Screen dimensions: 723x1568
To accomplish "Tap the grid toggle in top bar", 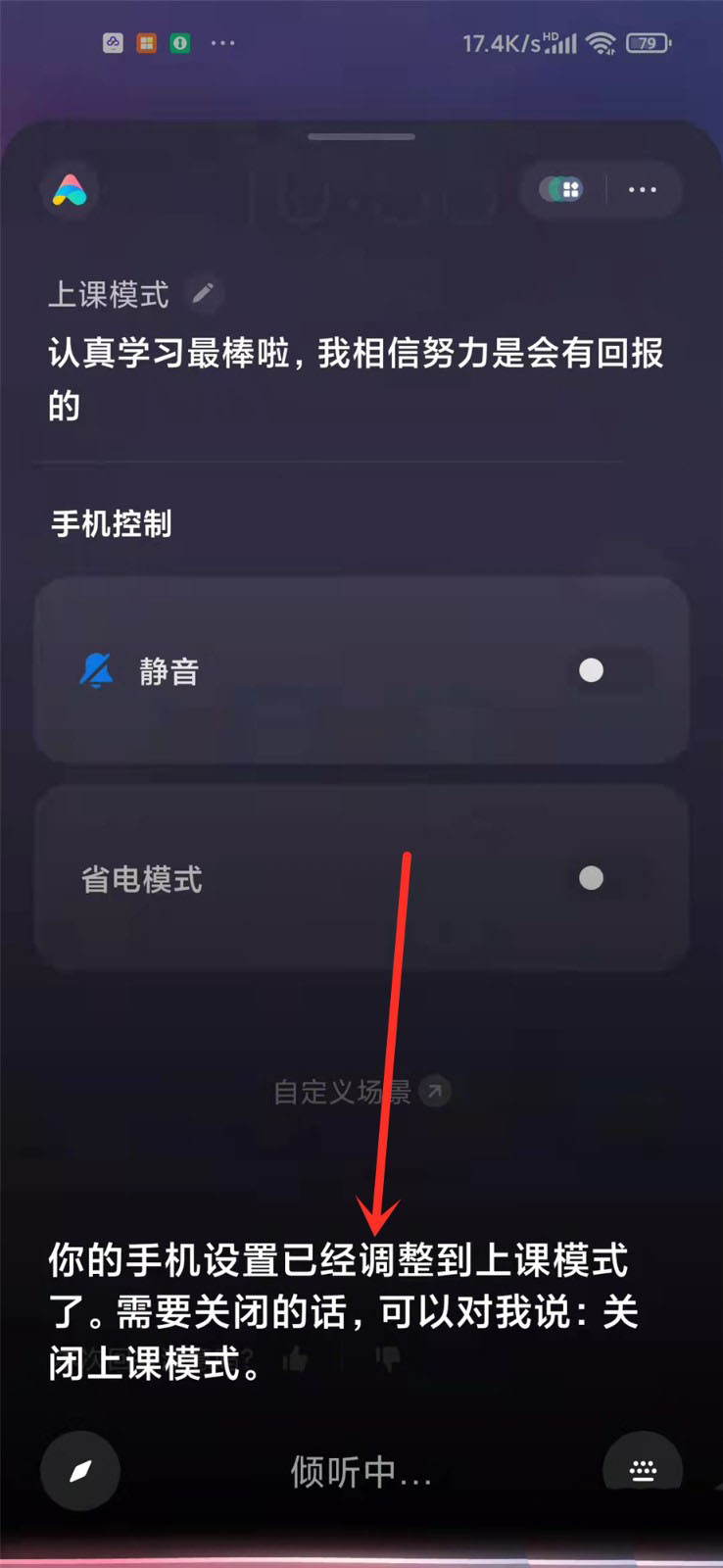I will click(x=563, y=189).
